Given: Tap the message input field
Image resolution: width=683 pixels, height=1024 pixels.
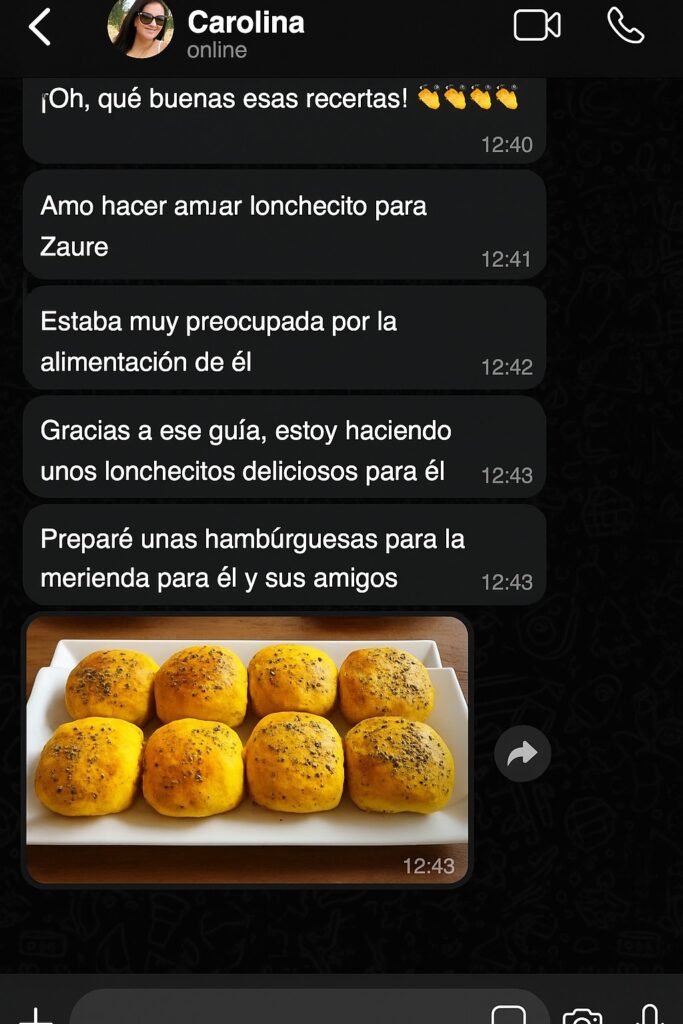Looking at the screenshot, I should pyautogui.click(x=280, y=1010).
